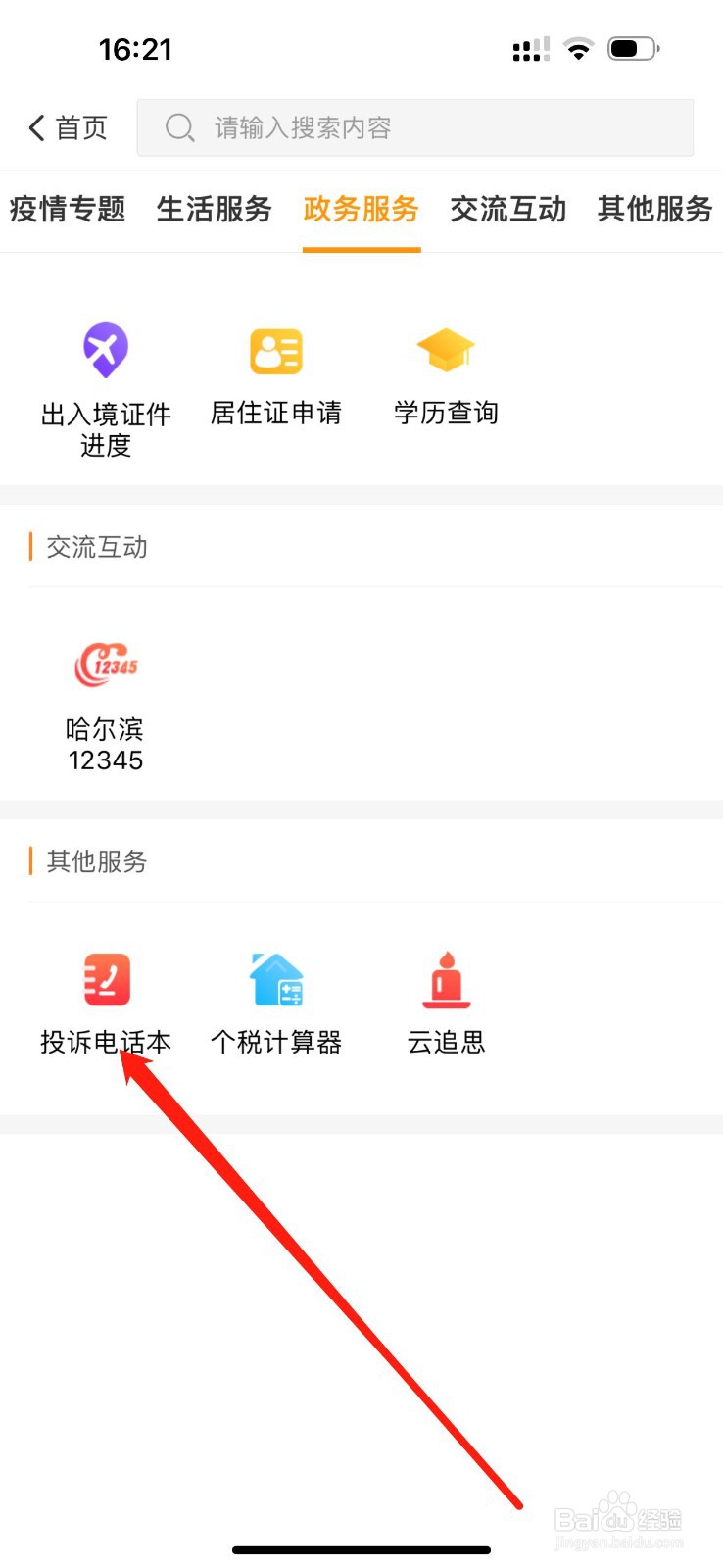The image size is (723, 1568).
Task: Open the 出入境证件进度 passport progress service
Action: 106,372
